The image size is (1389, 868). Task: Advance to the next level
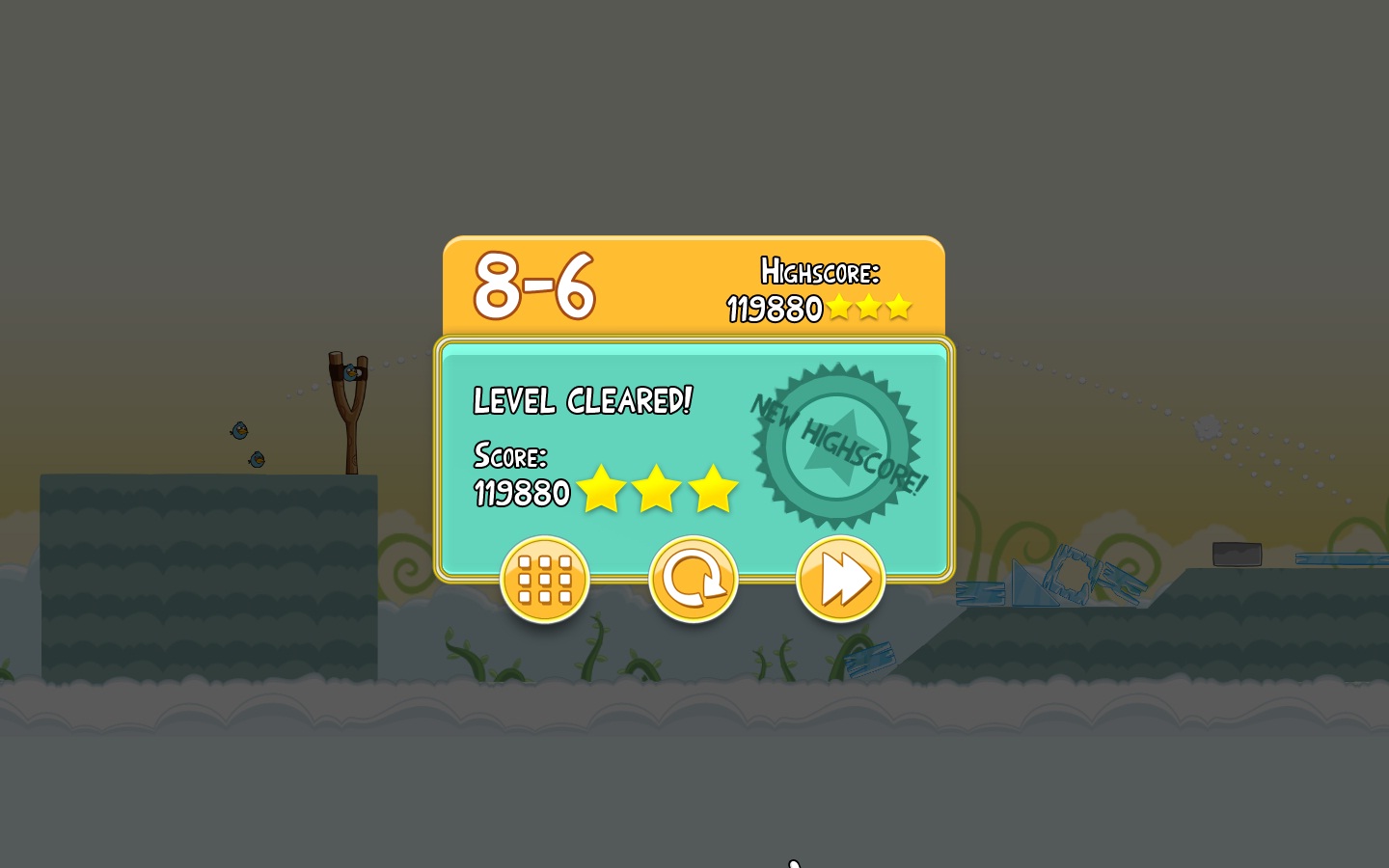[x=840, y=580]
